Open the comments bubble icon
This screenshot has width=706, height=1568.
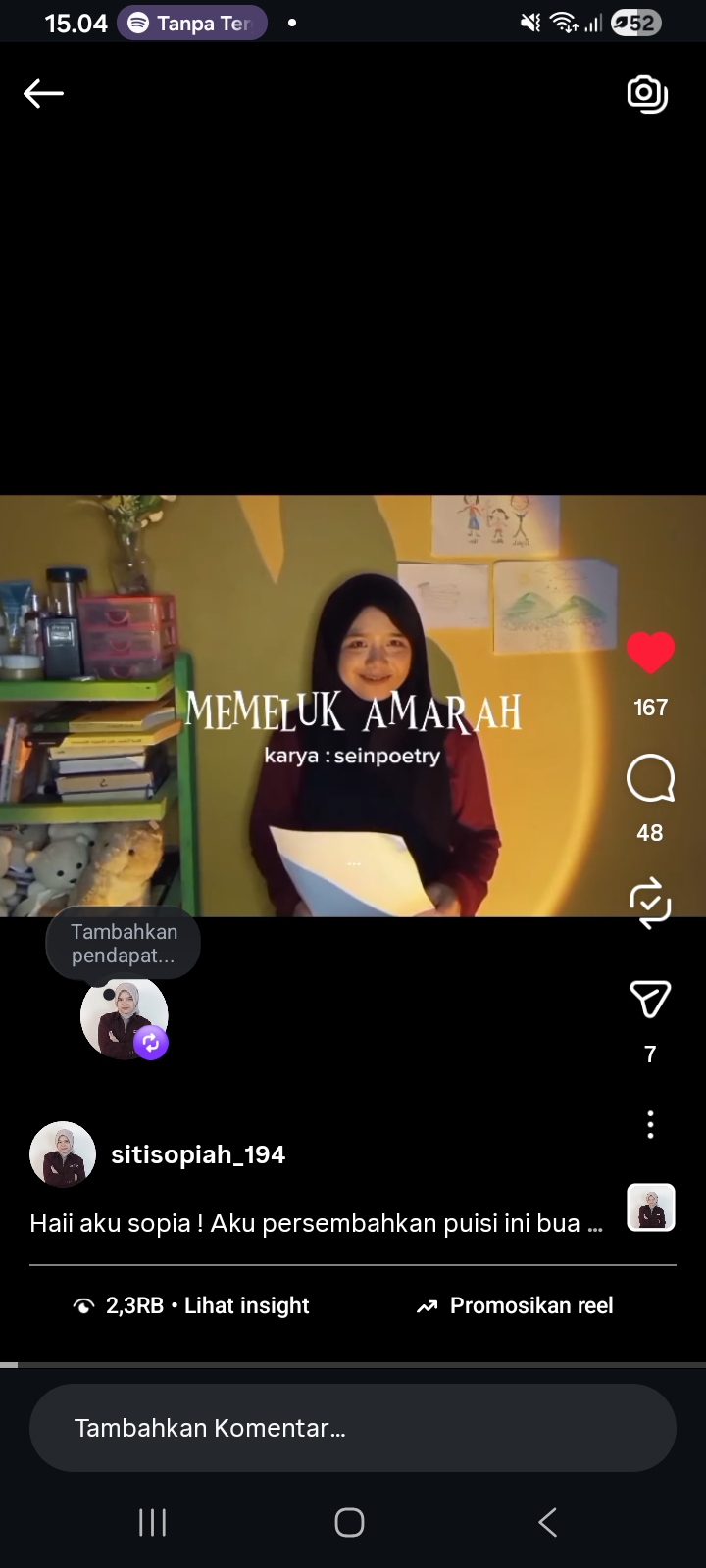tap(650, 779)
